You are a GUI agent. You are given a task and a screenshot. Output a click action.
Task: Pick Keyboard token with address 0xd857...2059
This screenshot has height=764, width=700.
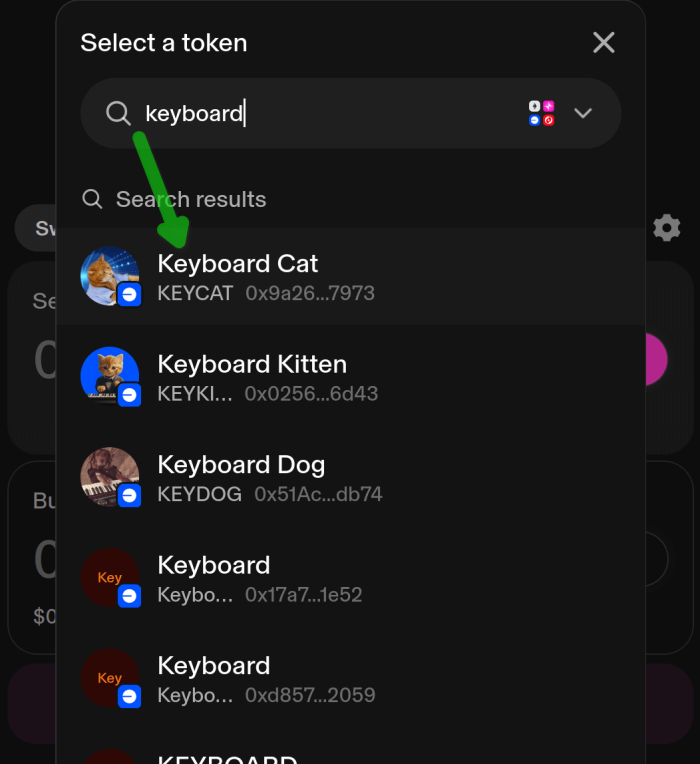click(x=350, y=679)
